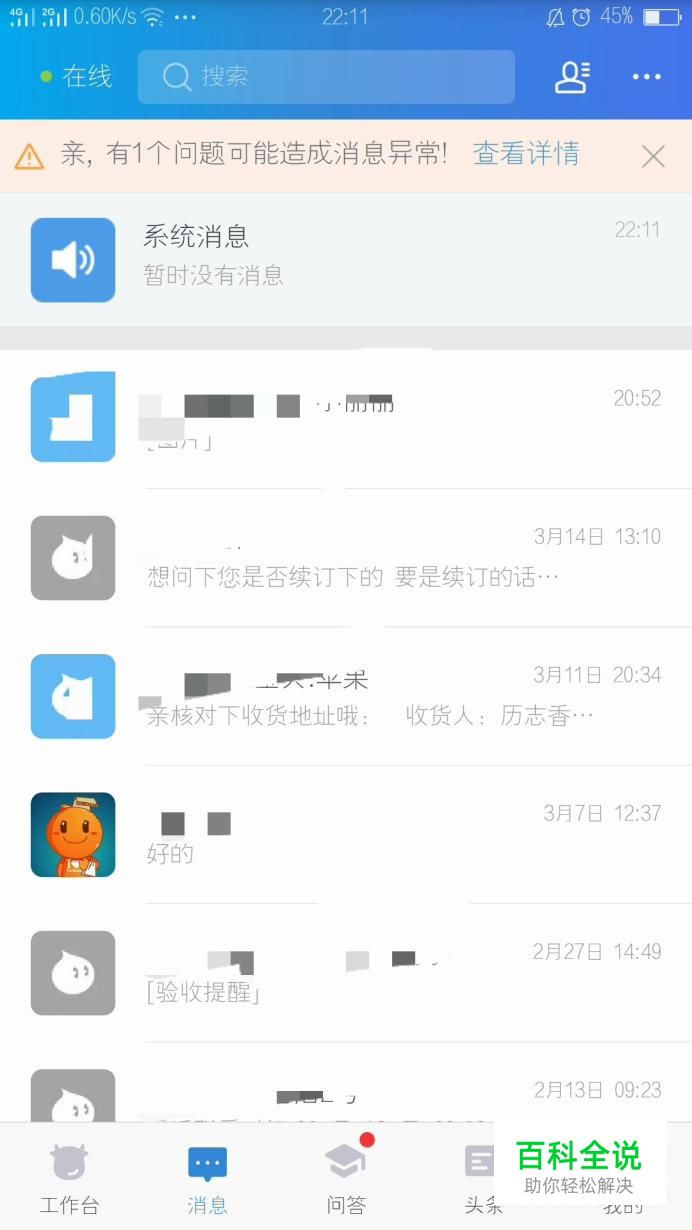
Task: Dismiss the message abnormality warning banner
Action: (x=653, y=156)
